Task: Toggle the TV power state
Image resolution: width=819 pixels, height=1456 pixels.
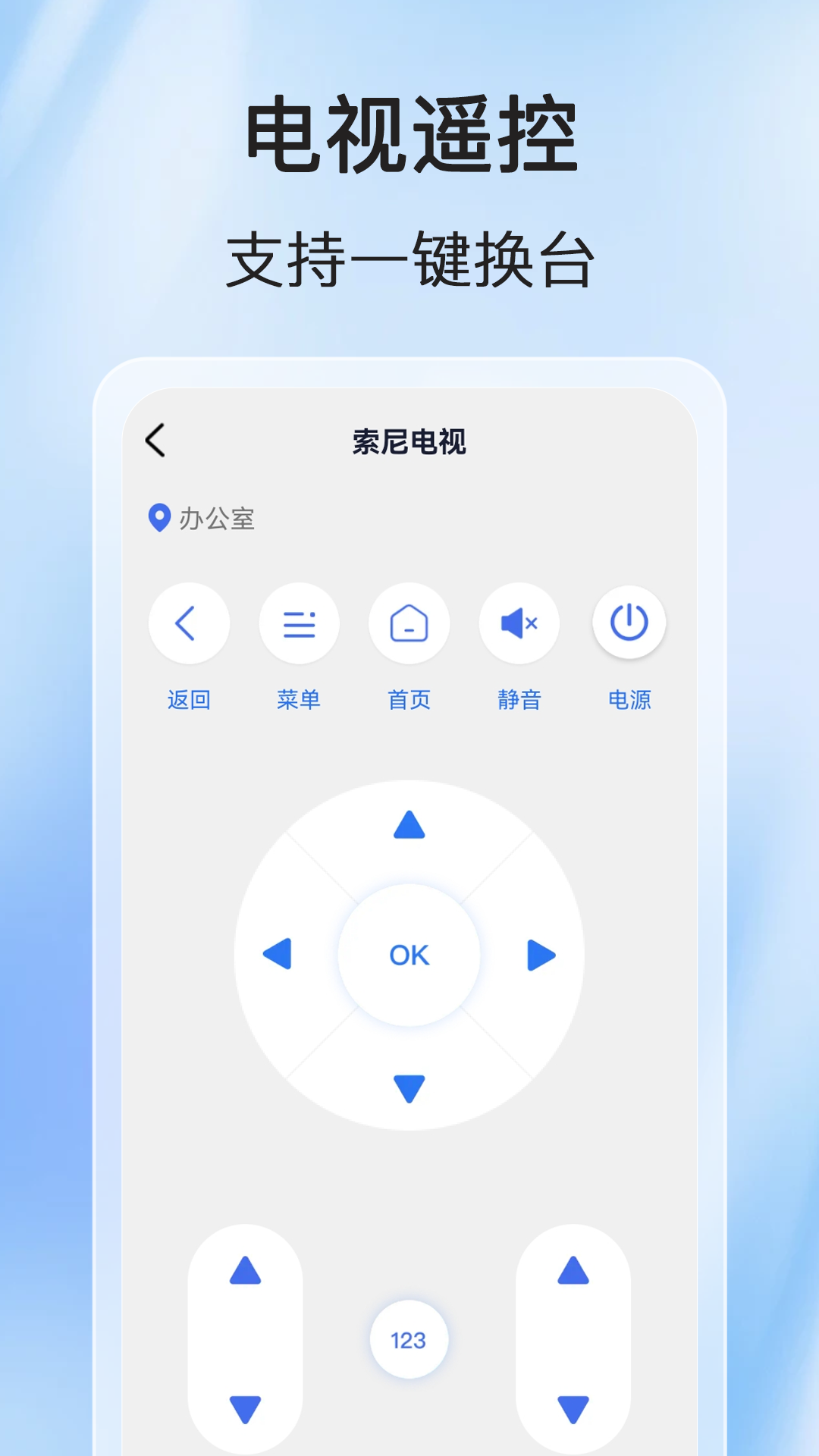Action: tap(629, 623)
